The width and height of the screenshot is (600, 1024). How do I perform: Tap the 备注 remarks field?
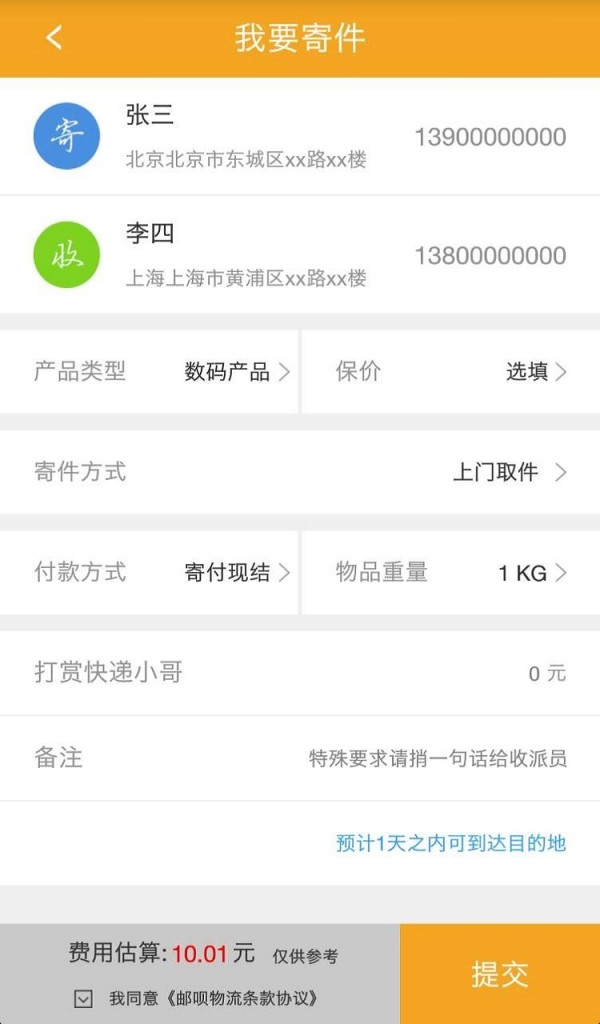[437, 758]
